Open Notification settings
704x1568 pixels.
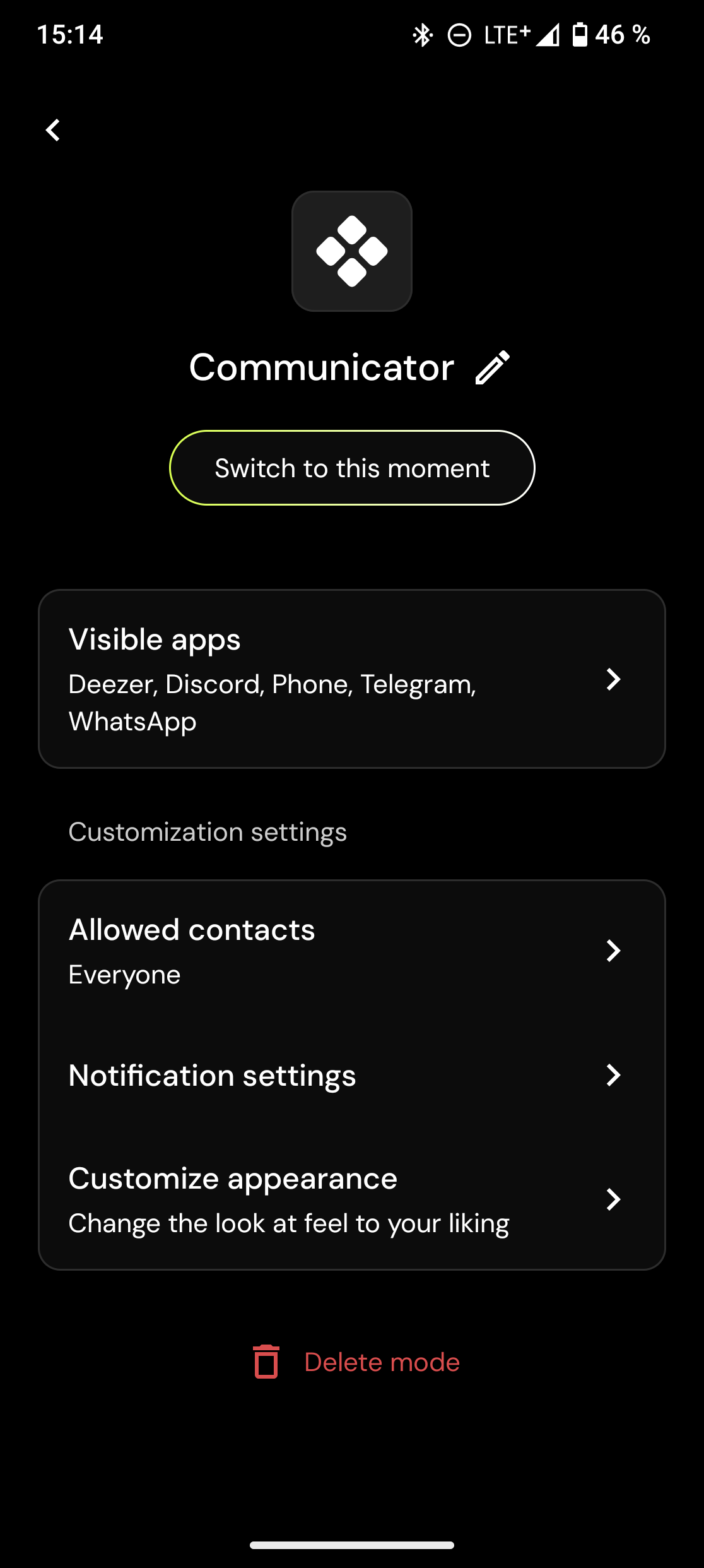tap(352, 1075)
